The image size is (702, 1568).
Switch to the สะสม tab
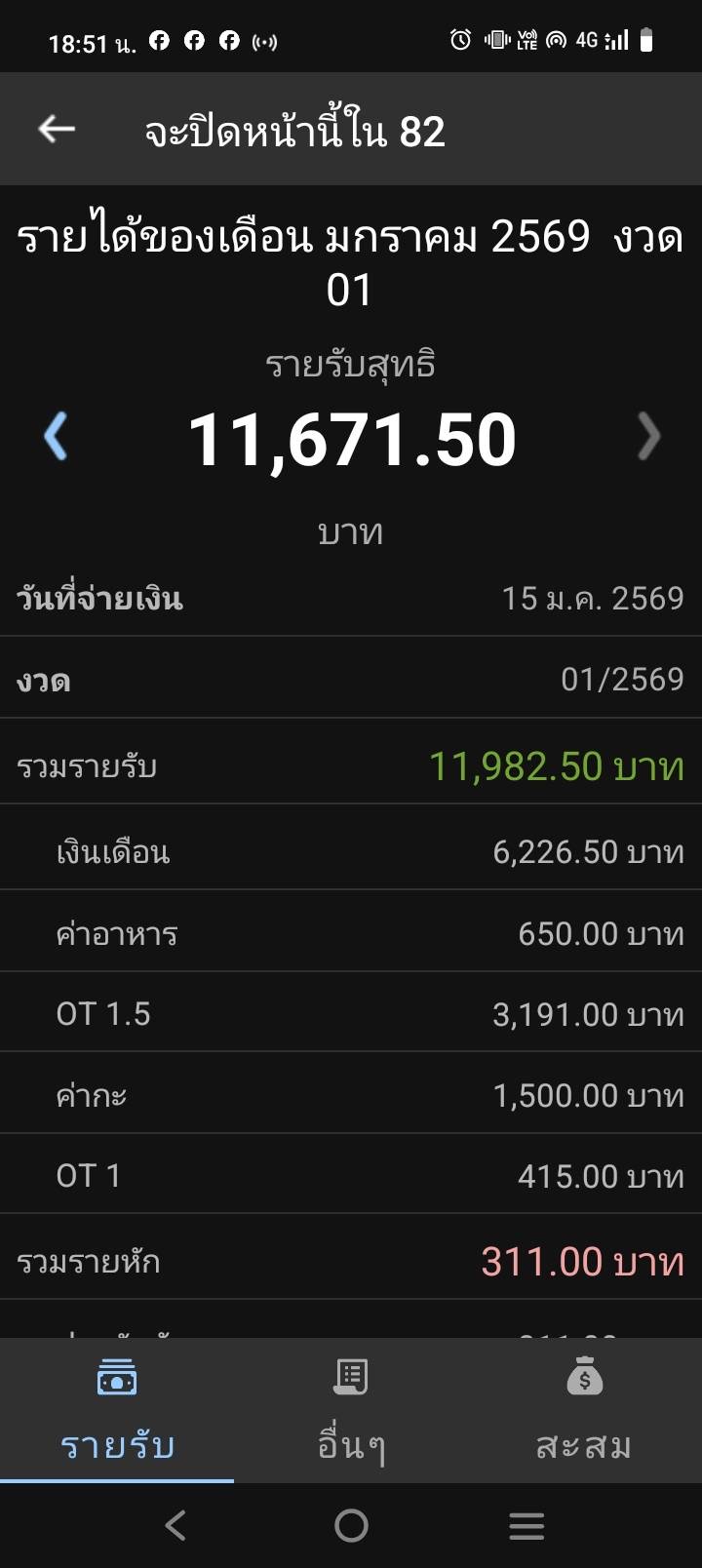(x=584, y=1410)
